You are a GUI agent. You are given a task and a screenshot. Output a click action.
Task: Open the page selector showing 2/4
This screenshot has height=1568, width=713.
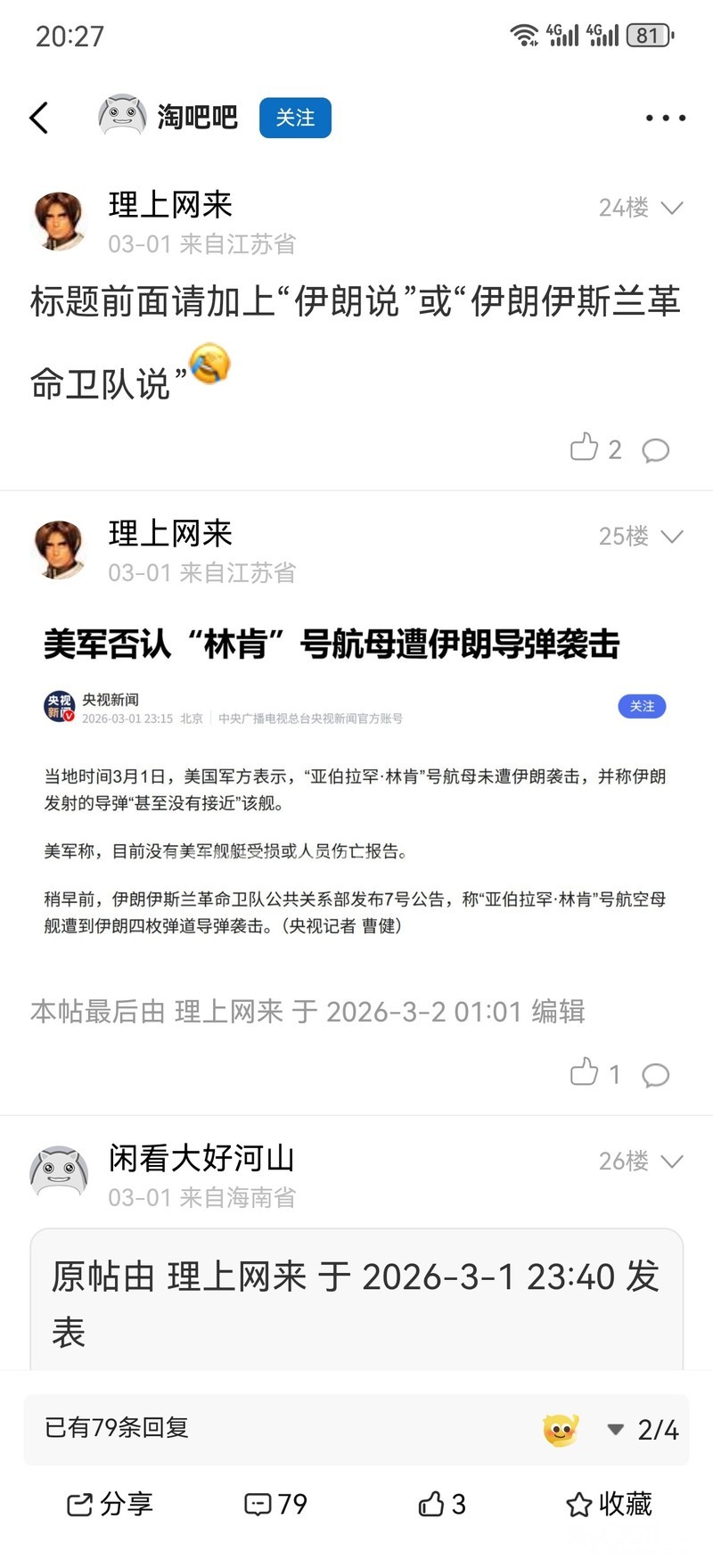[x=643, y=1430]
